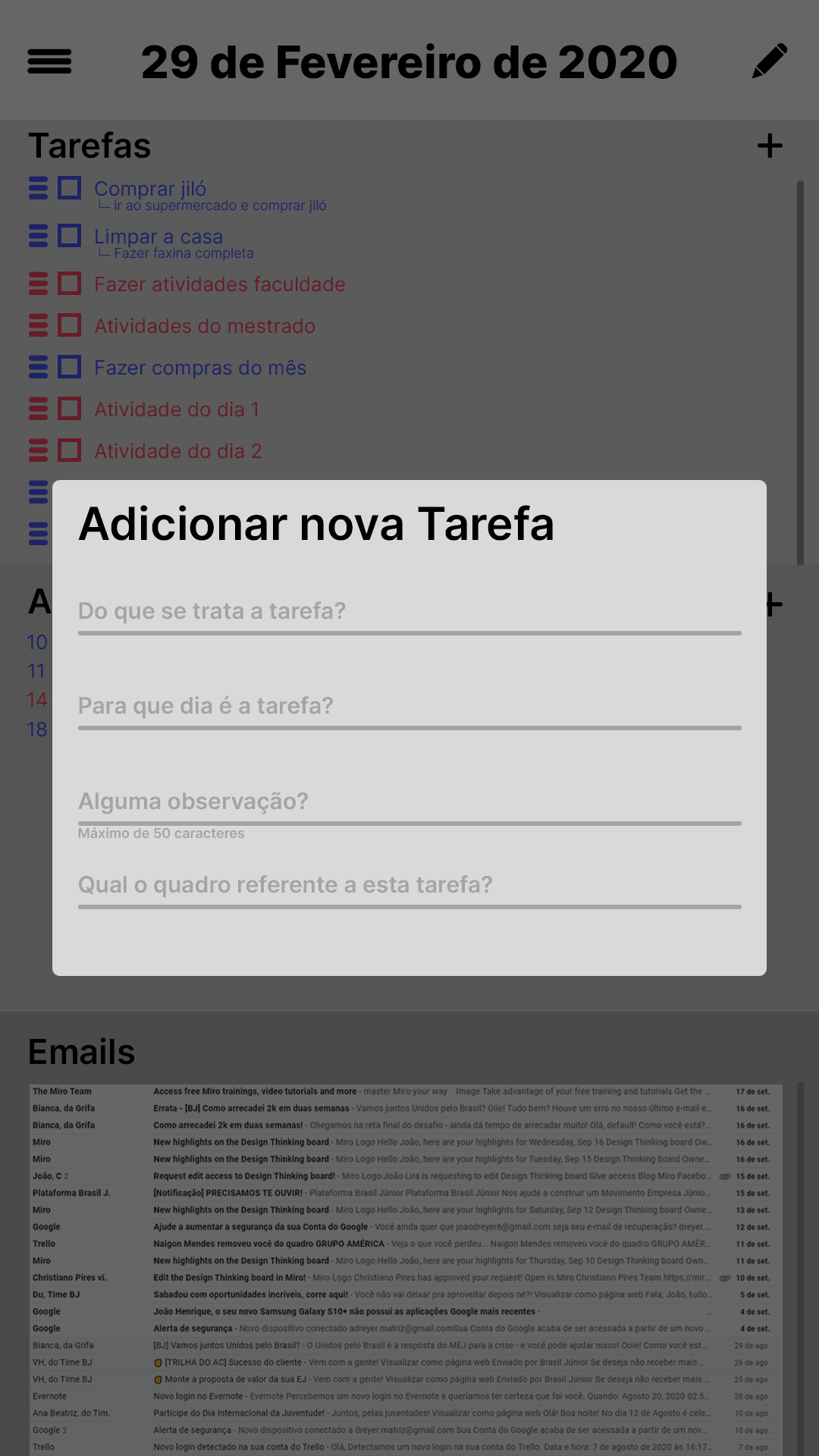Focus the observation input field

[x=409, y=802]
